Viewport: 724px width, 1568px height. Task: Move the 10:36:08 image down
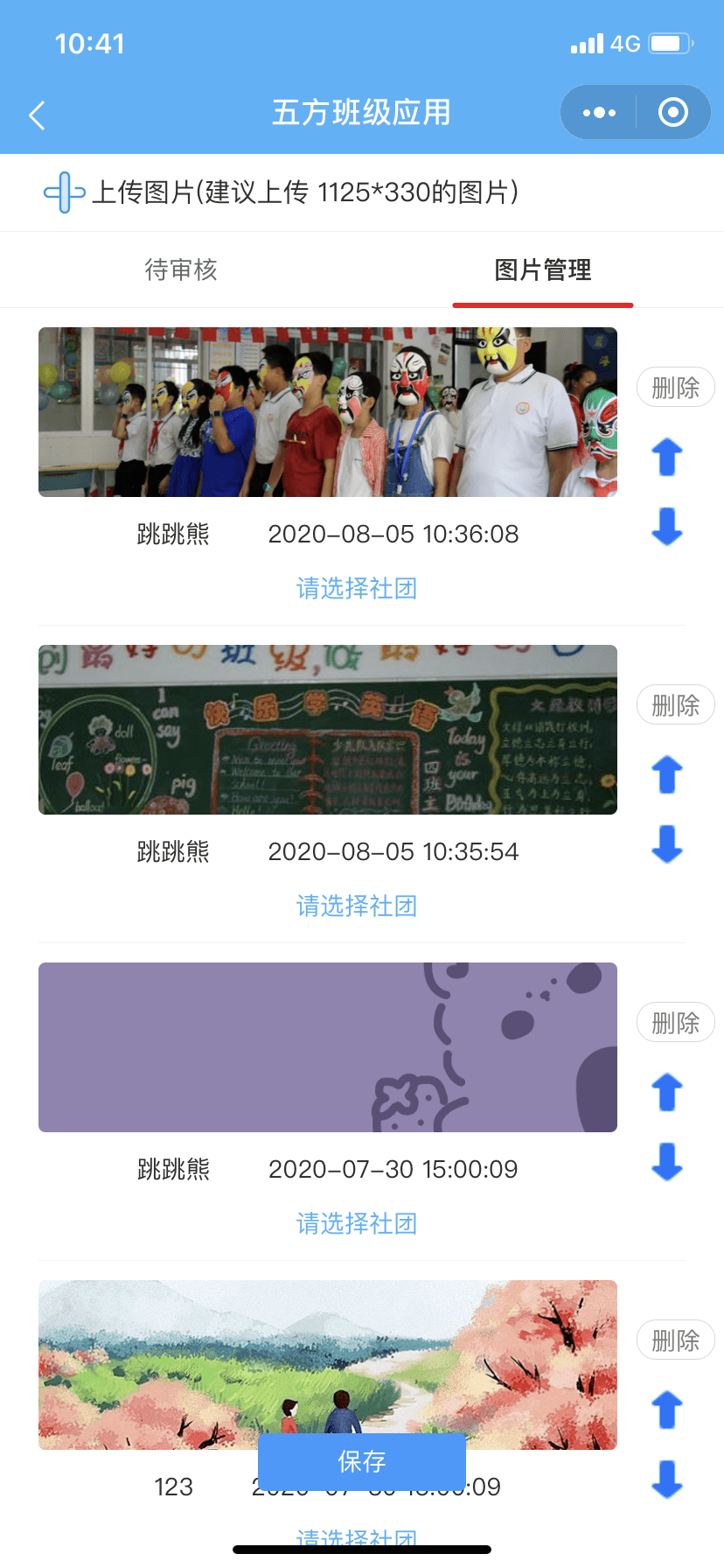tap(667, 527)
